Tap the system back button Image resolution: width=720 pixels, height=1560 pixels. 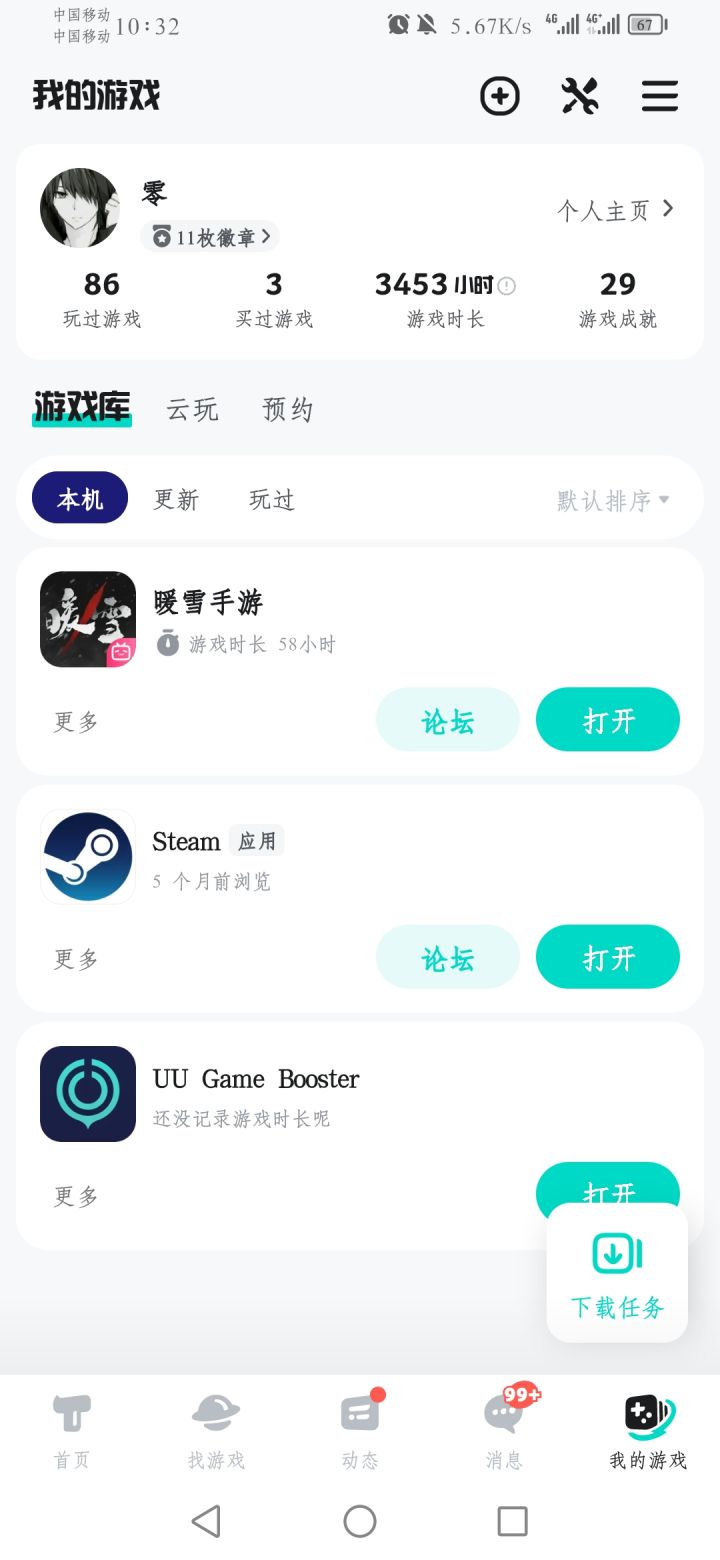pyautogui.click(x=206, y=1521)
